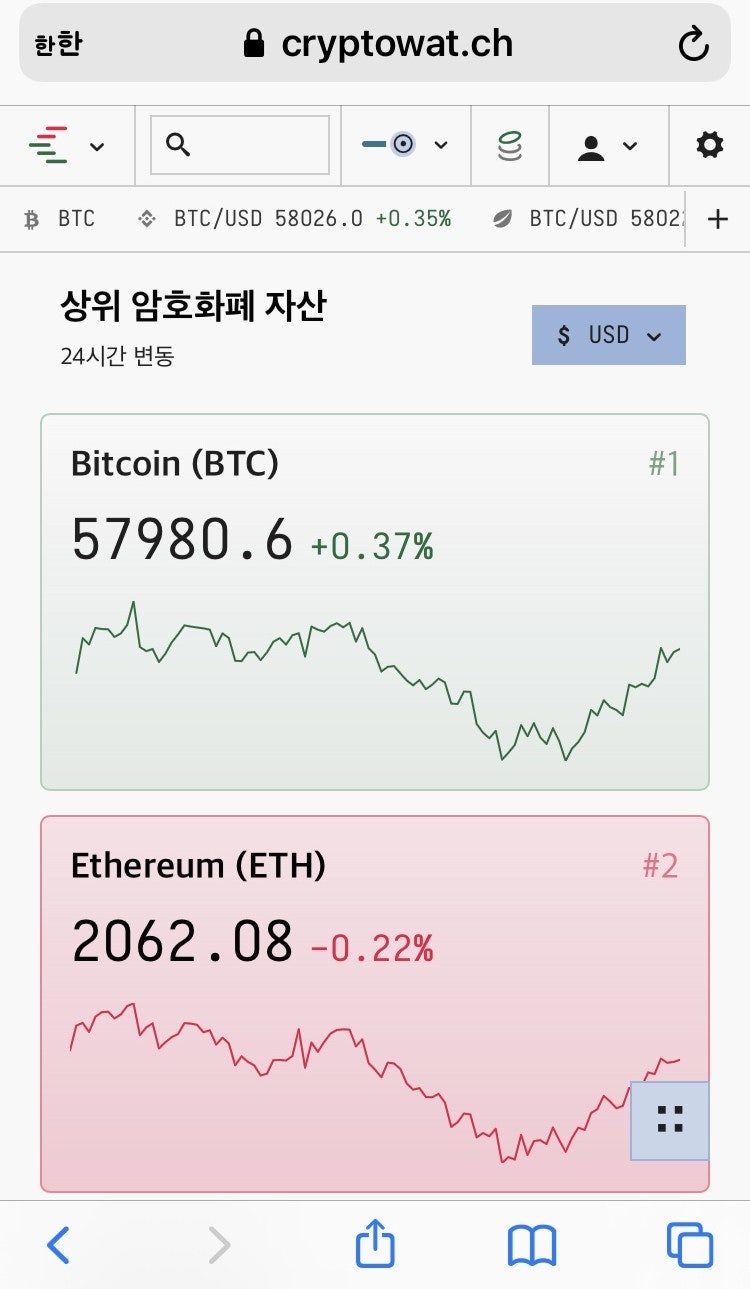Image resolution: width=750 pixels, height=1289 pixels.
Task: Click the user account icon
Action: pos(592,144)
